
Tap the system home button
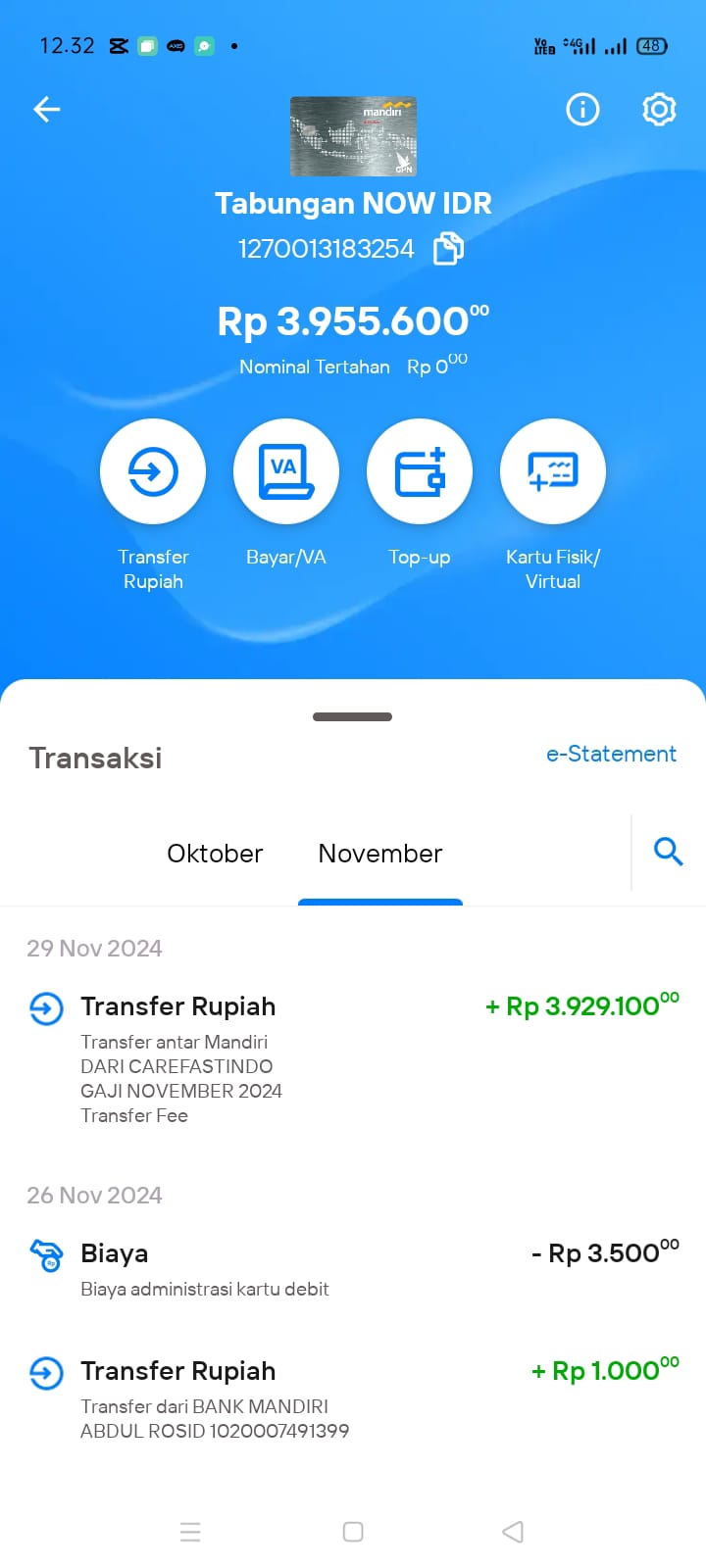(353, 1532)
